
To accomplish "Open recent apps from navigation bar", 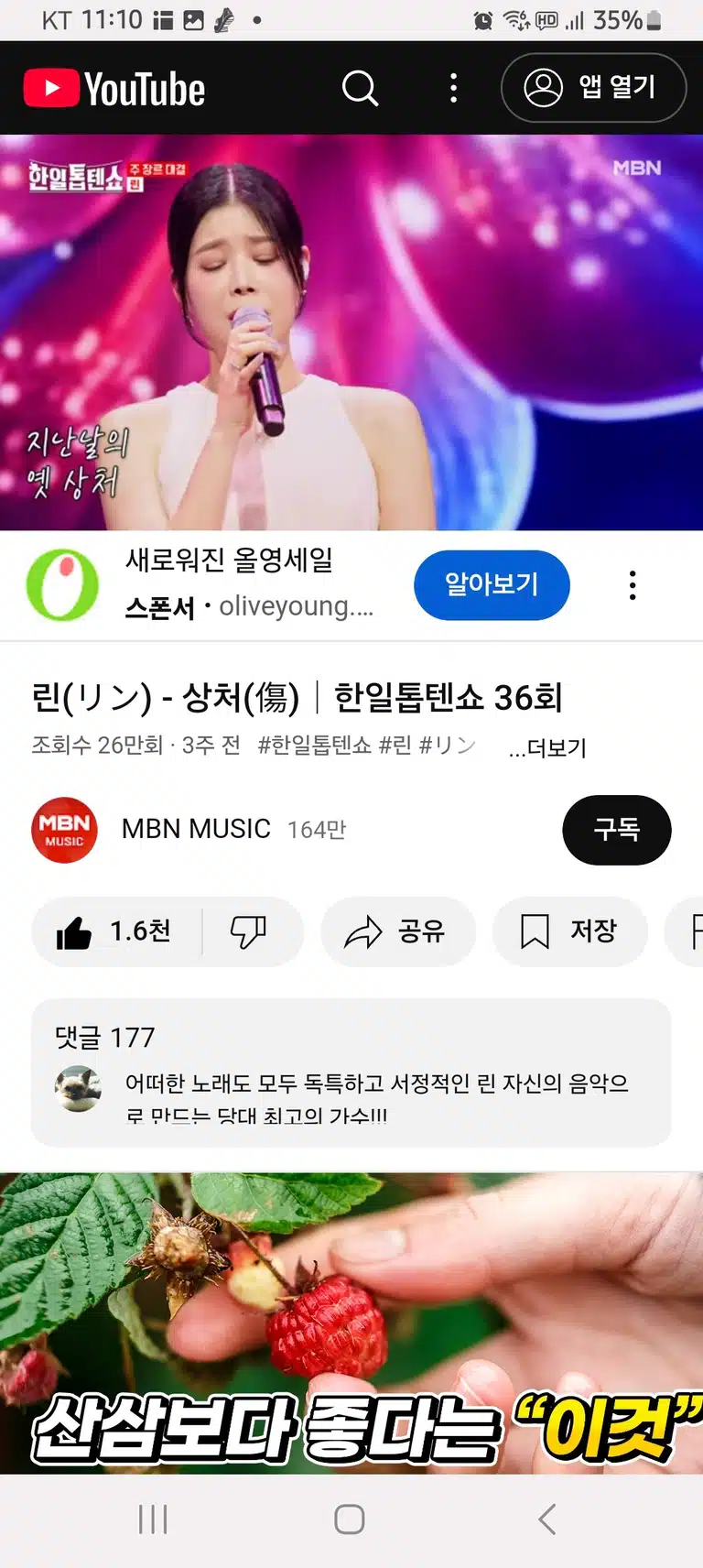I will 153,1519.
